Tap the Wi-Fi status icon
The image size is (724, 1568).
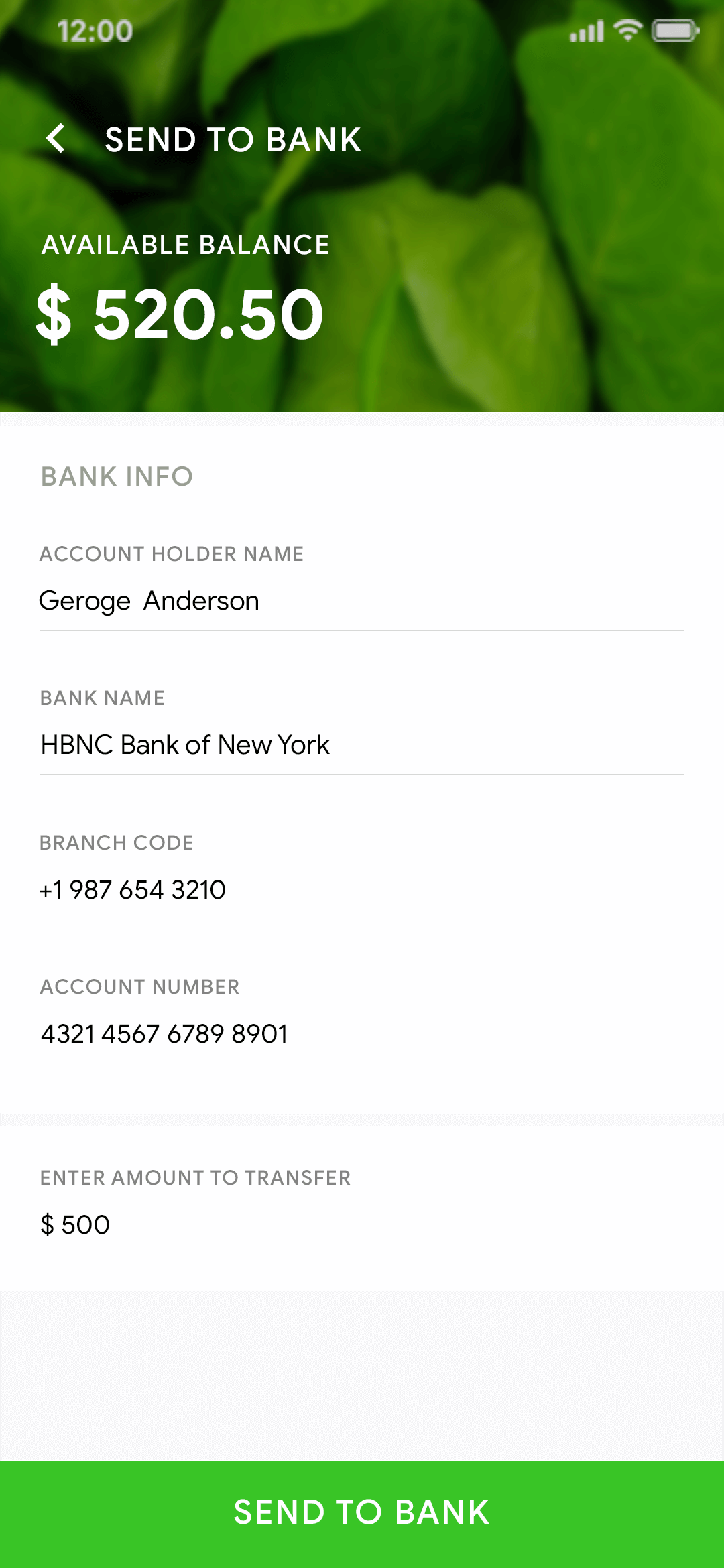click(x=627, y=30)
